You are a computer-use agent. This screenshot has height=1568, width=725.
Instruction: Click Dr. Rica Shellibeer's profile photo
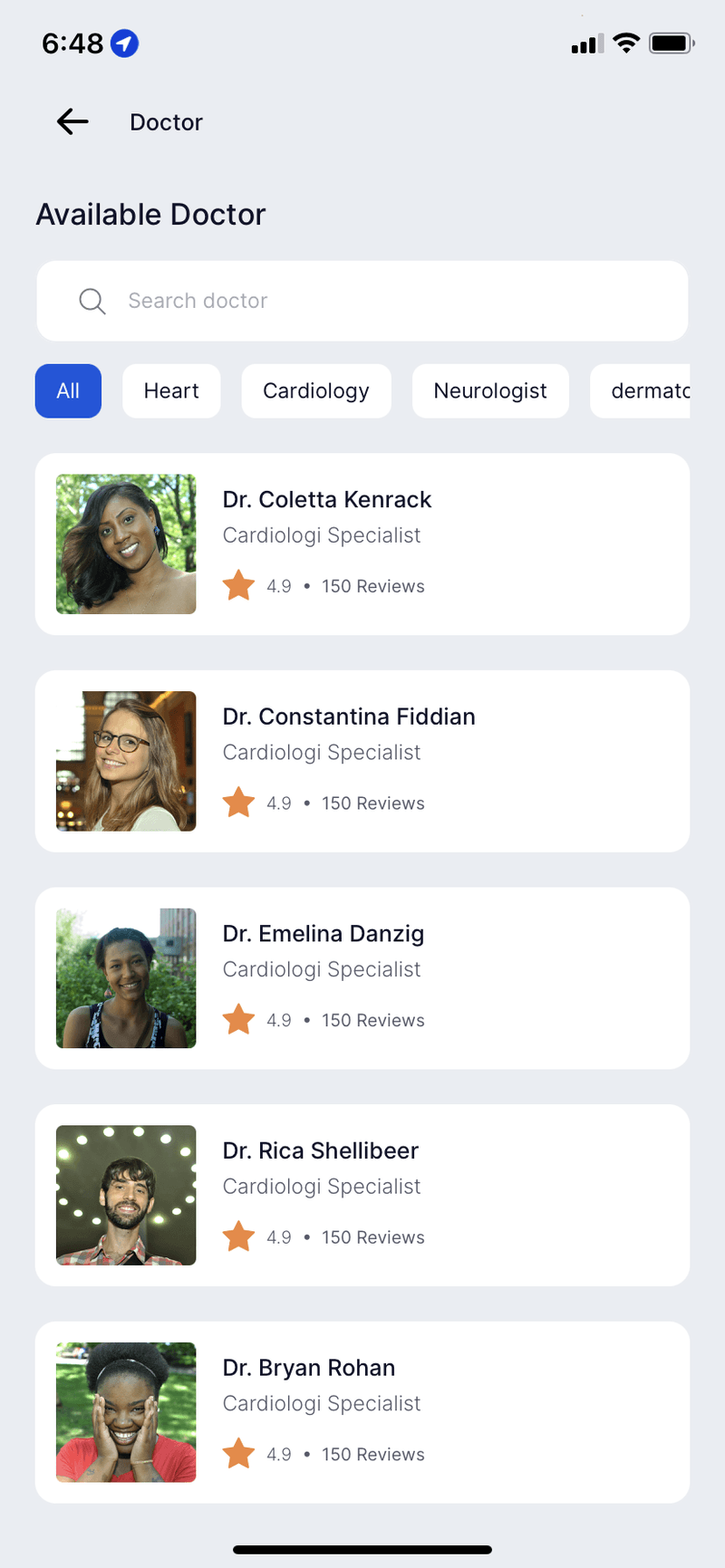(x=126, y=1195)
